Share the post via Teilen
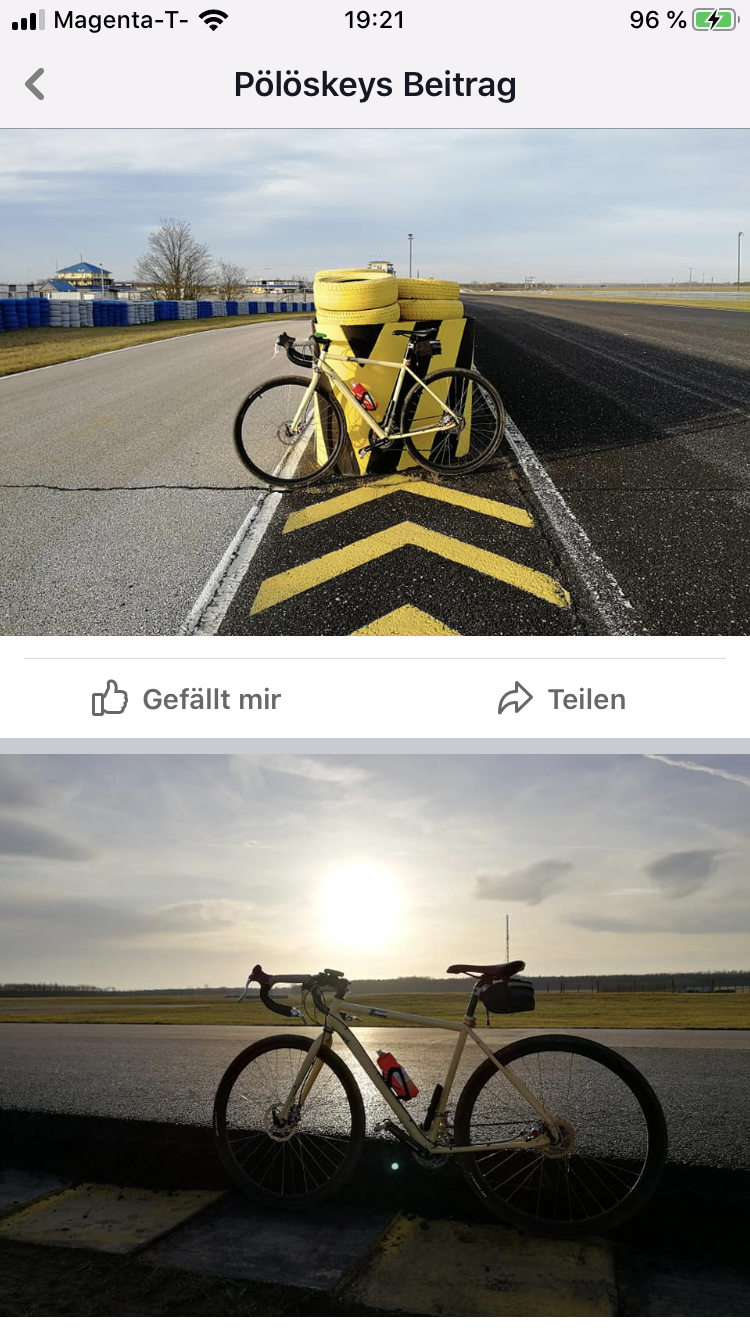Viewport: 750px width, 1334px height. point(562,699)
